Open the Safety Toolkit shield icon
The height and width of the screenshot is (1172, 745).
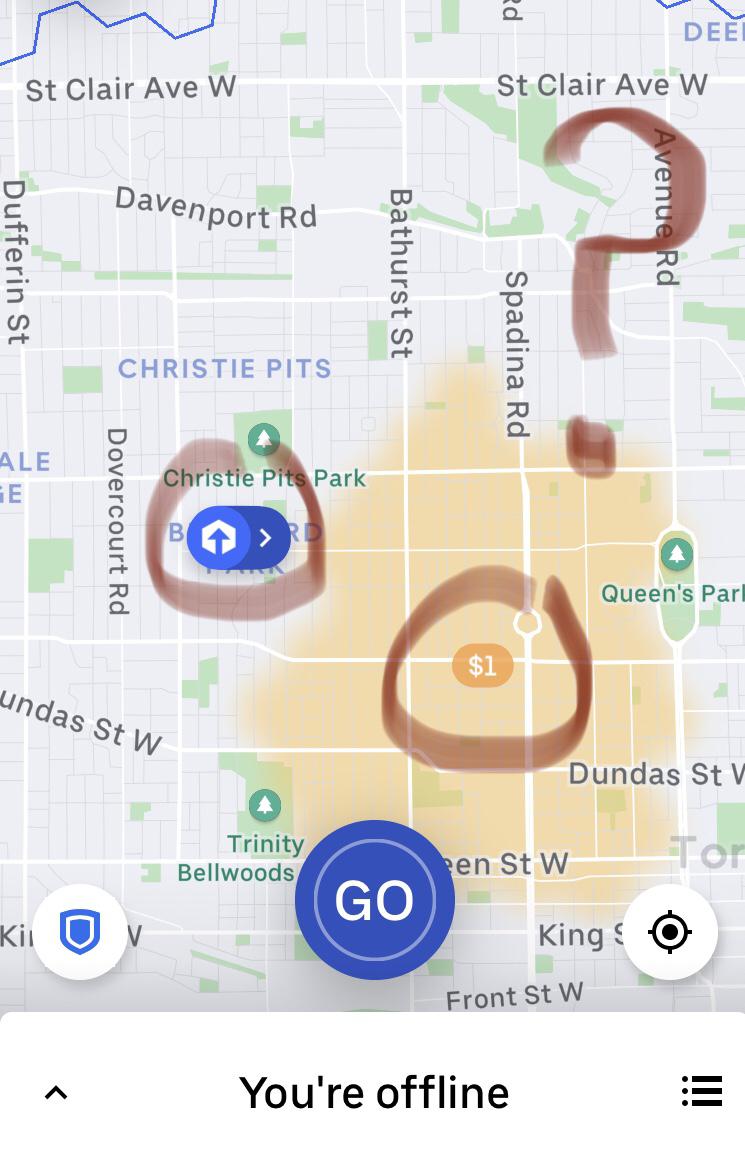80,931
